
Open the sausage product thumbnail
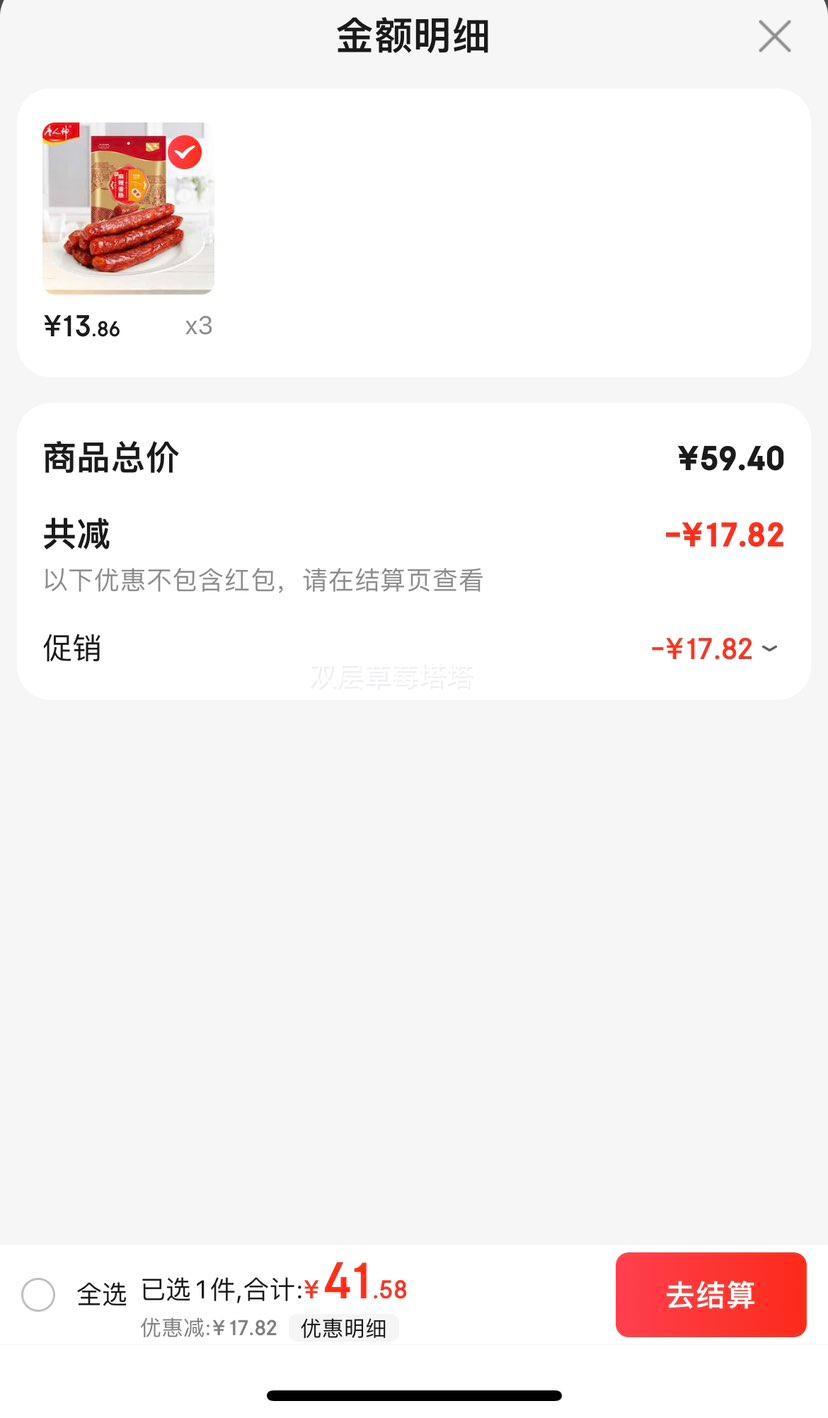128,207
